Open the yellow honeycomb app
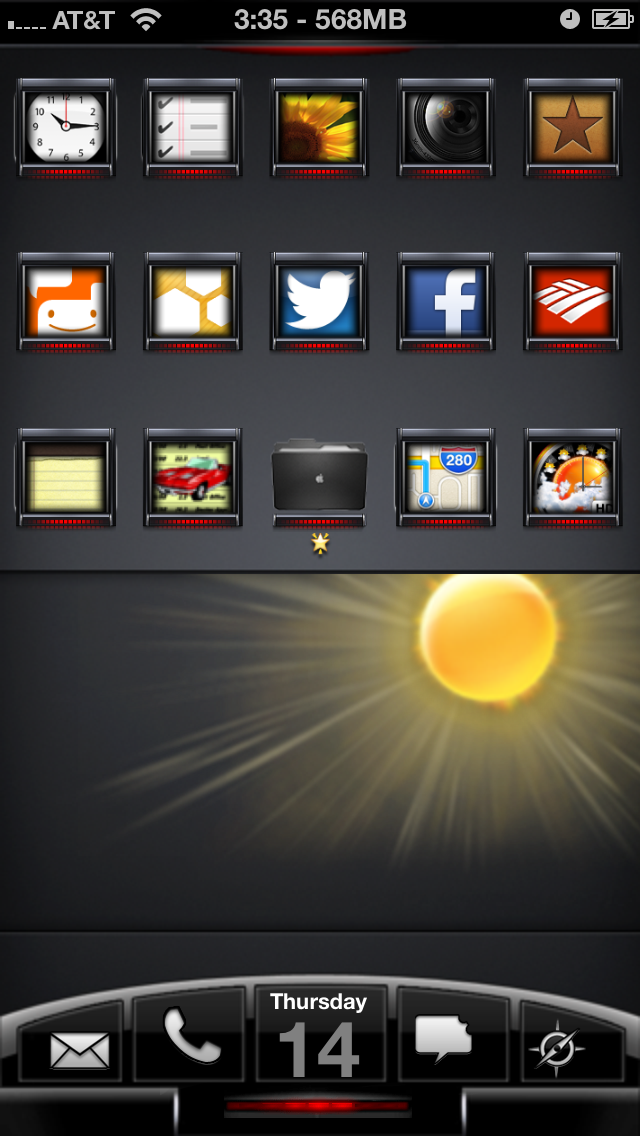640x1136 pixels. pyautogui.click(x=192, y=301)
